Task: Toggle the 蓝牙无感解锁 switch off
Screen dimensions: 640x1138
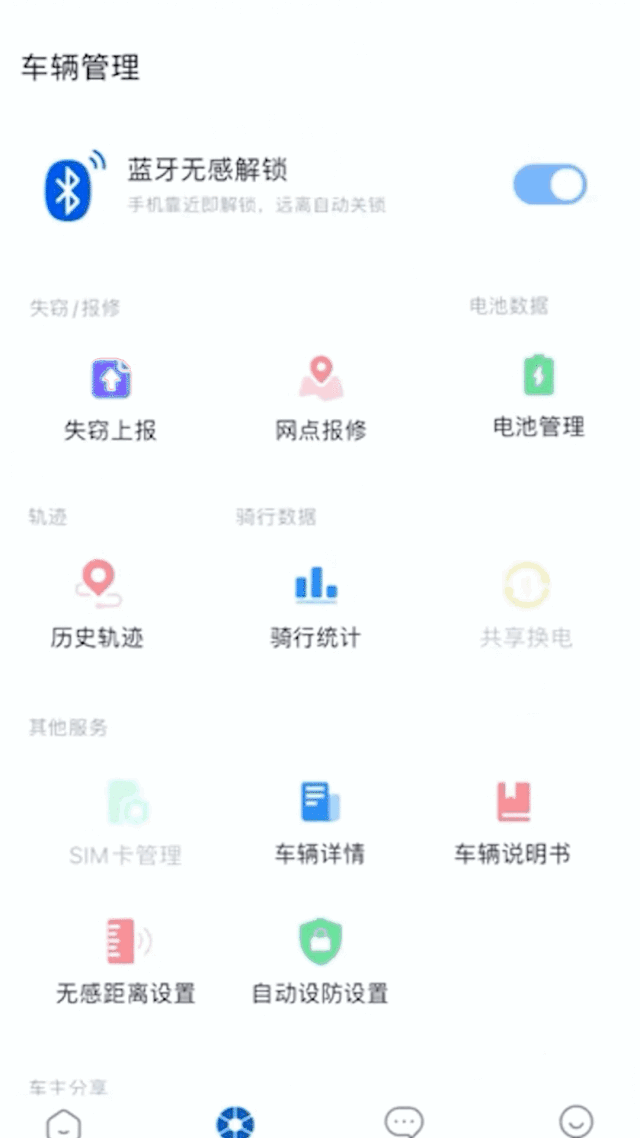Action: click(x=549, y=185)
